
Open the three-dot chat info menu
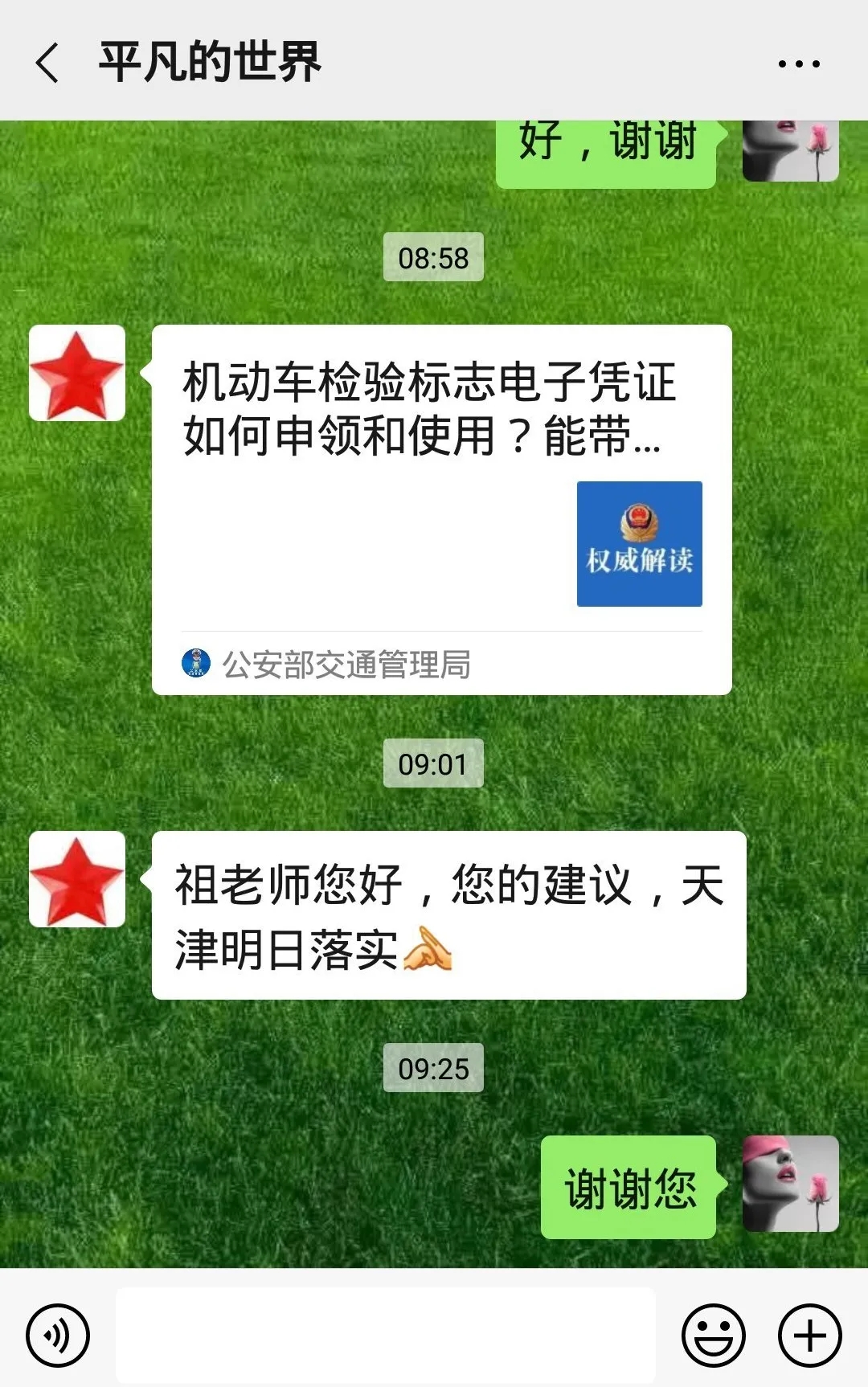(x=798, y=63)
